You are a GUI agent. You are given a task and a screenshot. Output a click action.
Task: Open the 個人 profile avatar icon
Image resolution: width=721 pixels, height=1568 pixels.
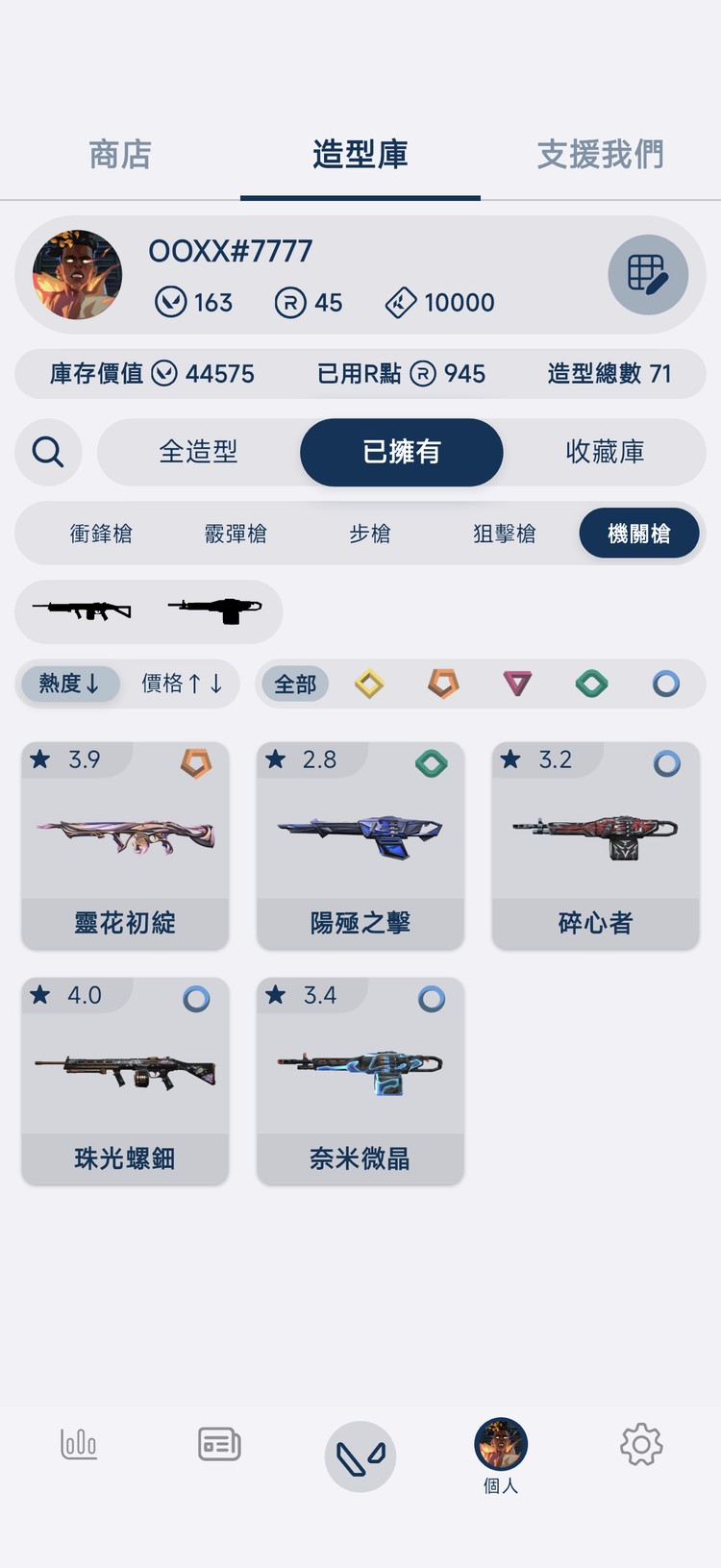[500, 1443]
